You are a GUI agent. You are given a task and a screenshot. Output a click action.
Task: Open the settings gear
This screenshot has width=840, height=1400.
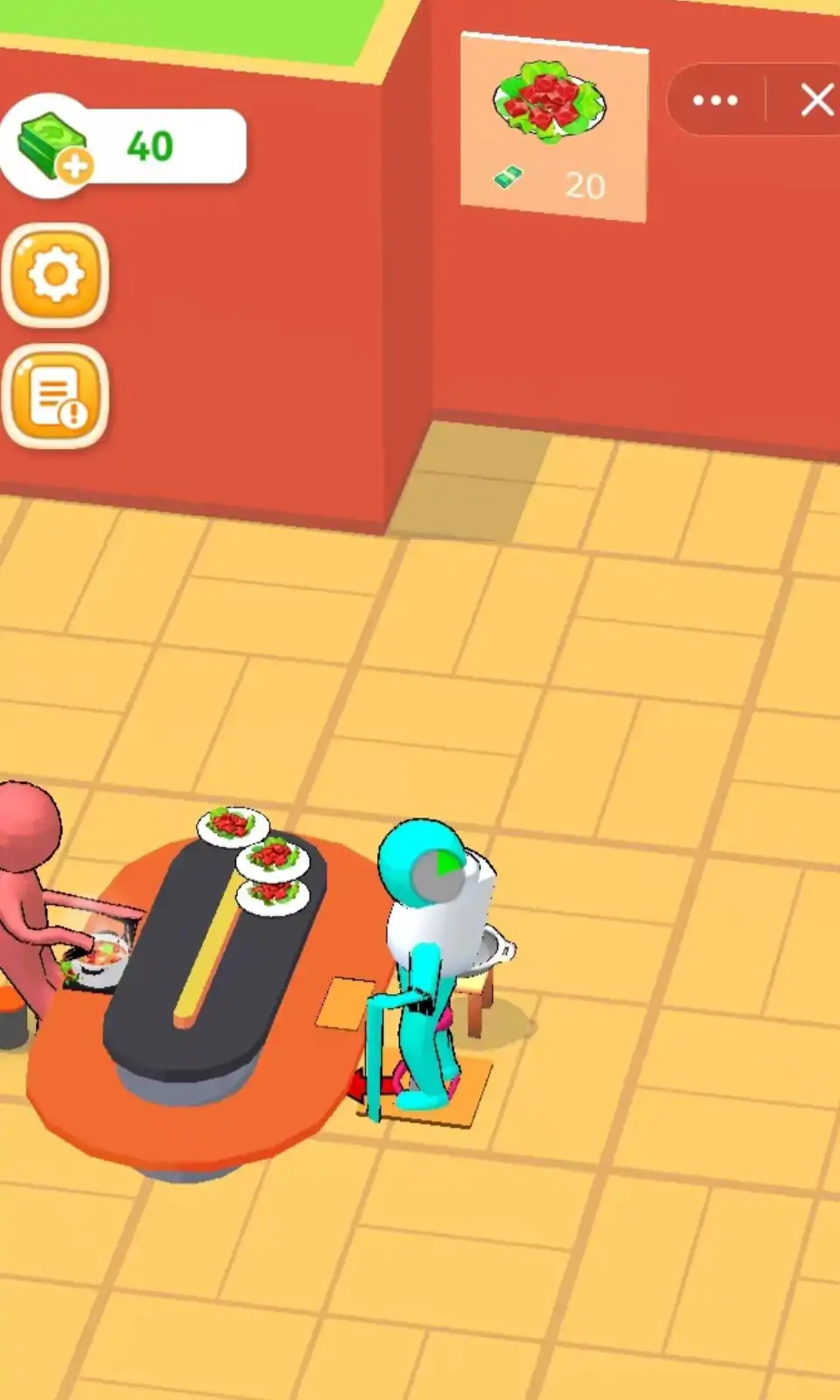(56, 275)
